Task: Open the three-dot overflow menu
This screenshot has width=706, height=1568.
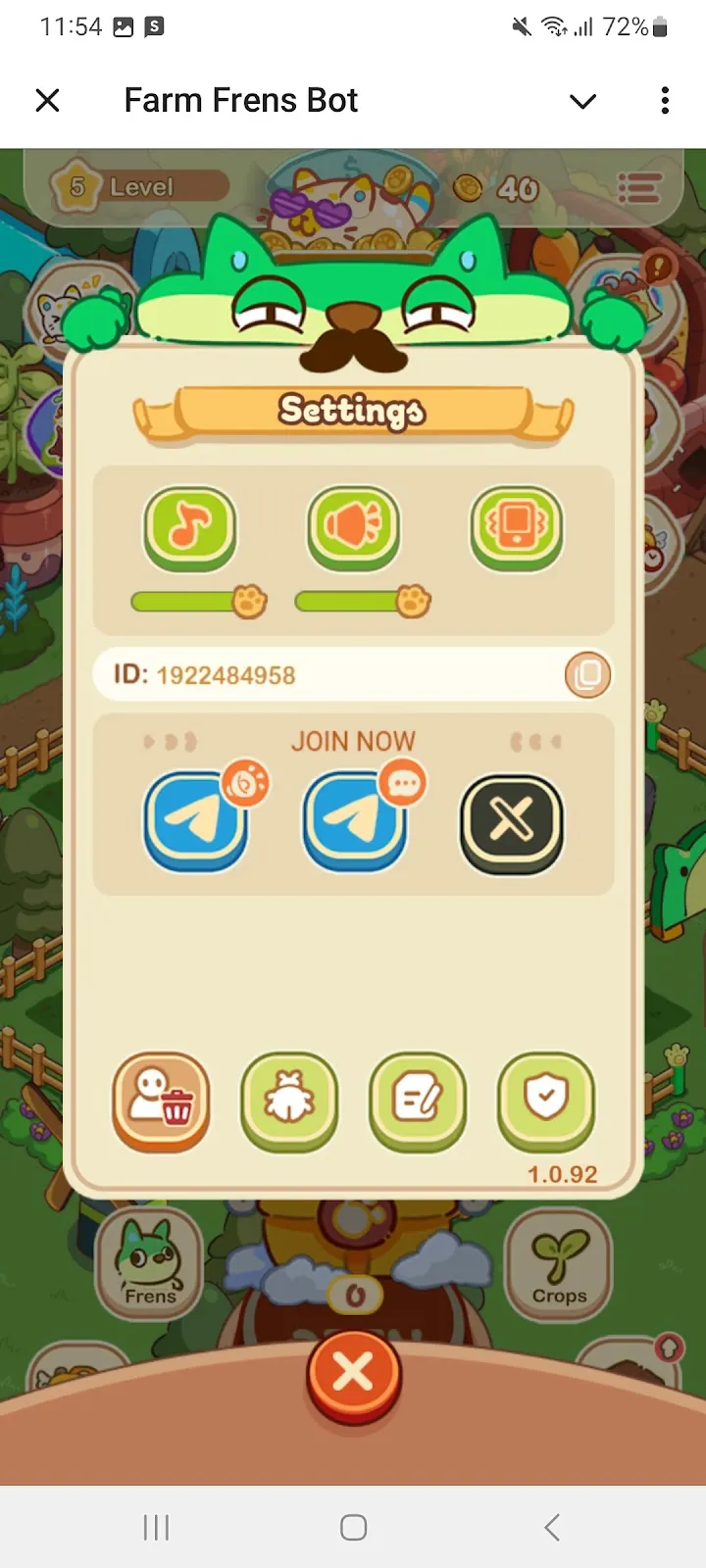Action: coord(665,100)
